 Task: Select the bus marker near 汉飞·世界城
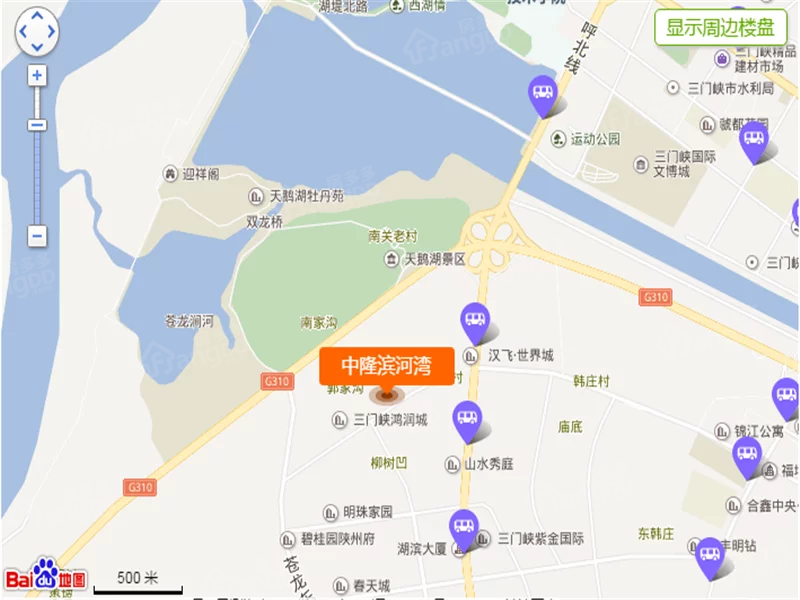474,320
